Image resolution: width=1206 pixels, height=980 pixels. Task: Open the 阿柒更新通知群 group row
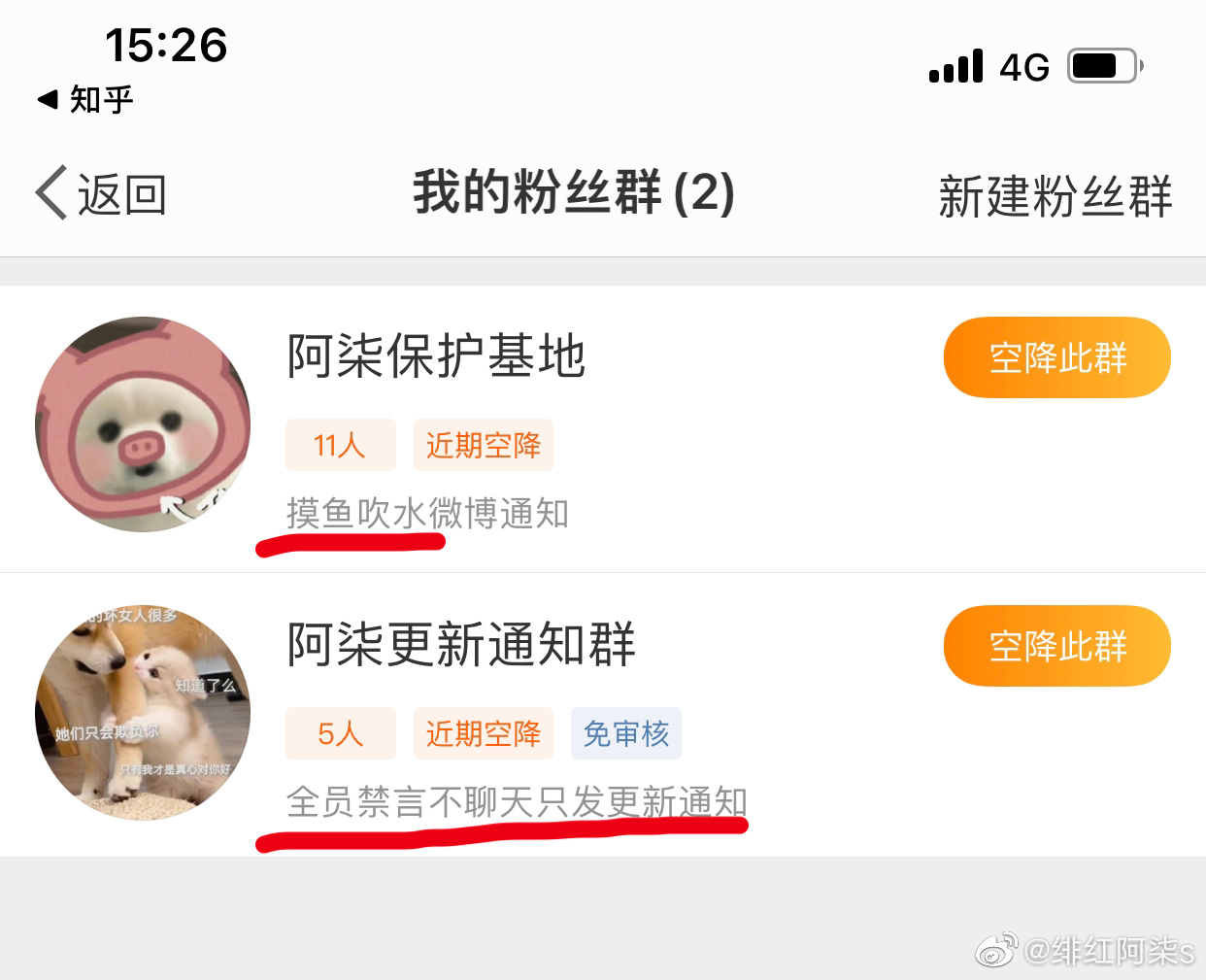(461, 645)
